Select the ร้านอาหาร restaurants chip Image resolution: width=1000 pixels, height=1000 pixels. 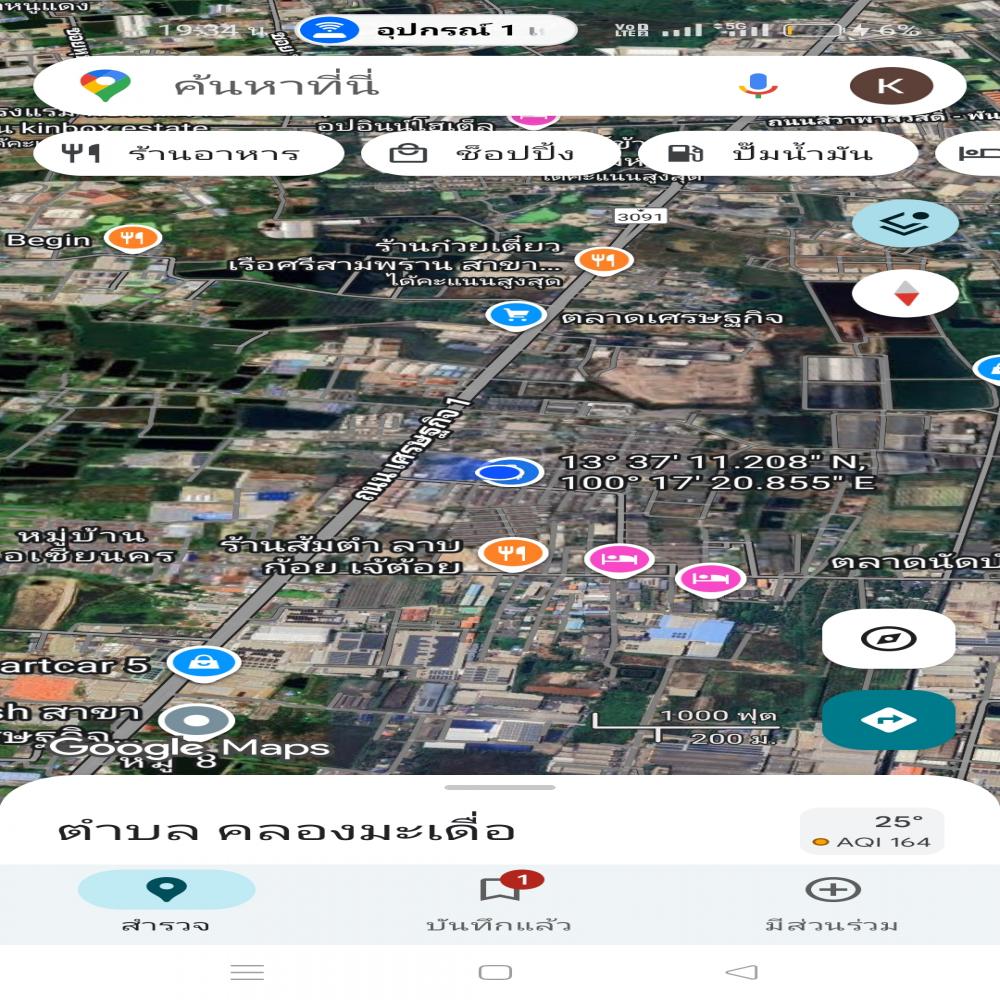[x=190, y=154]
